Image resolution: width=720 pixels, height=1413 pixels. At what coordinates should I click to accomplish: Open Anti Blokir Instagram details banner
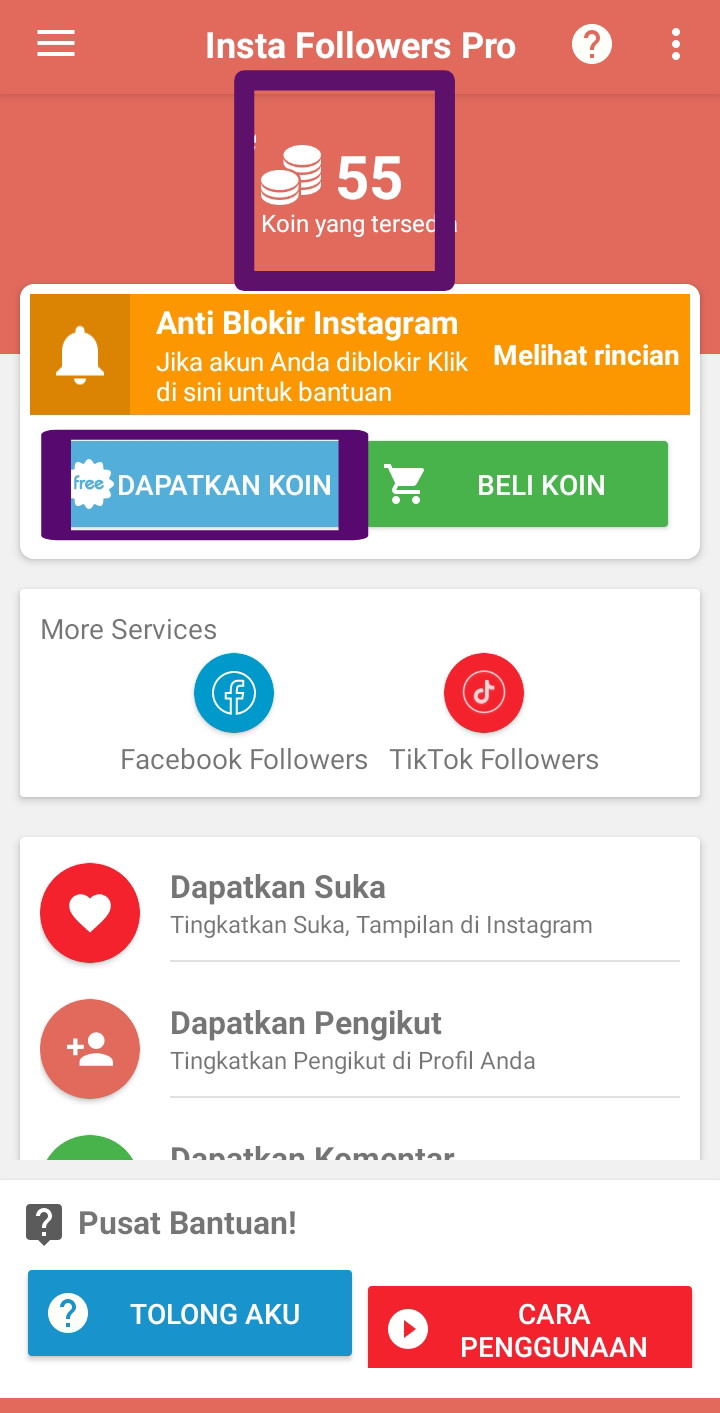tap(360, 354)
